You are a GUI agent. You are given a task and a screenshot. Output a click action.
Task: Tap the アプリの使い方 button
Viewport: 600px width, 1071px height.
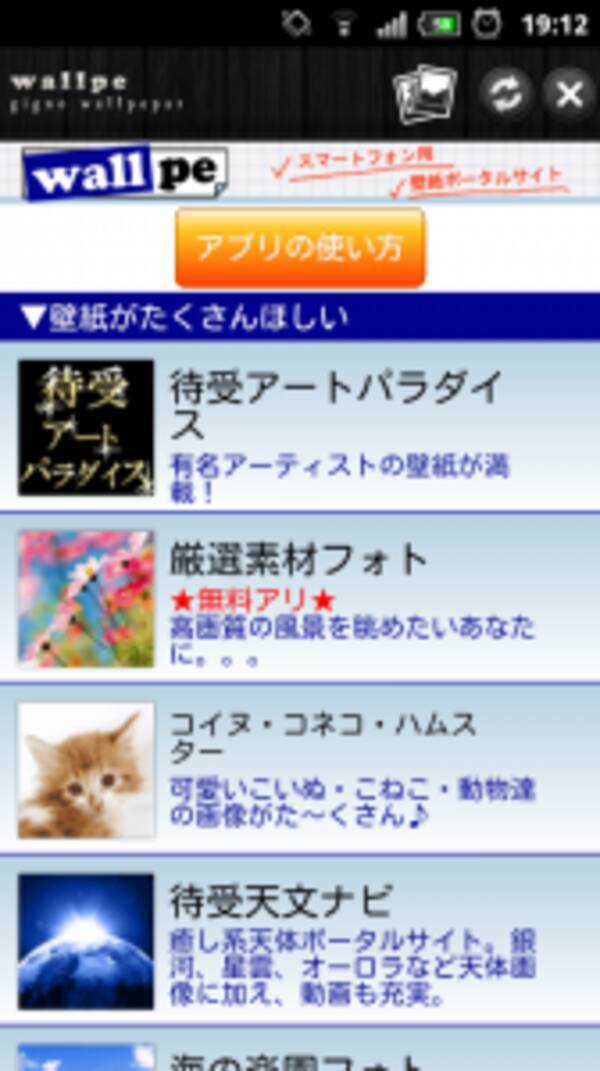coord(300,248)
